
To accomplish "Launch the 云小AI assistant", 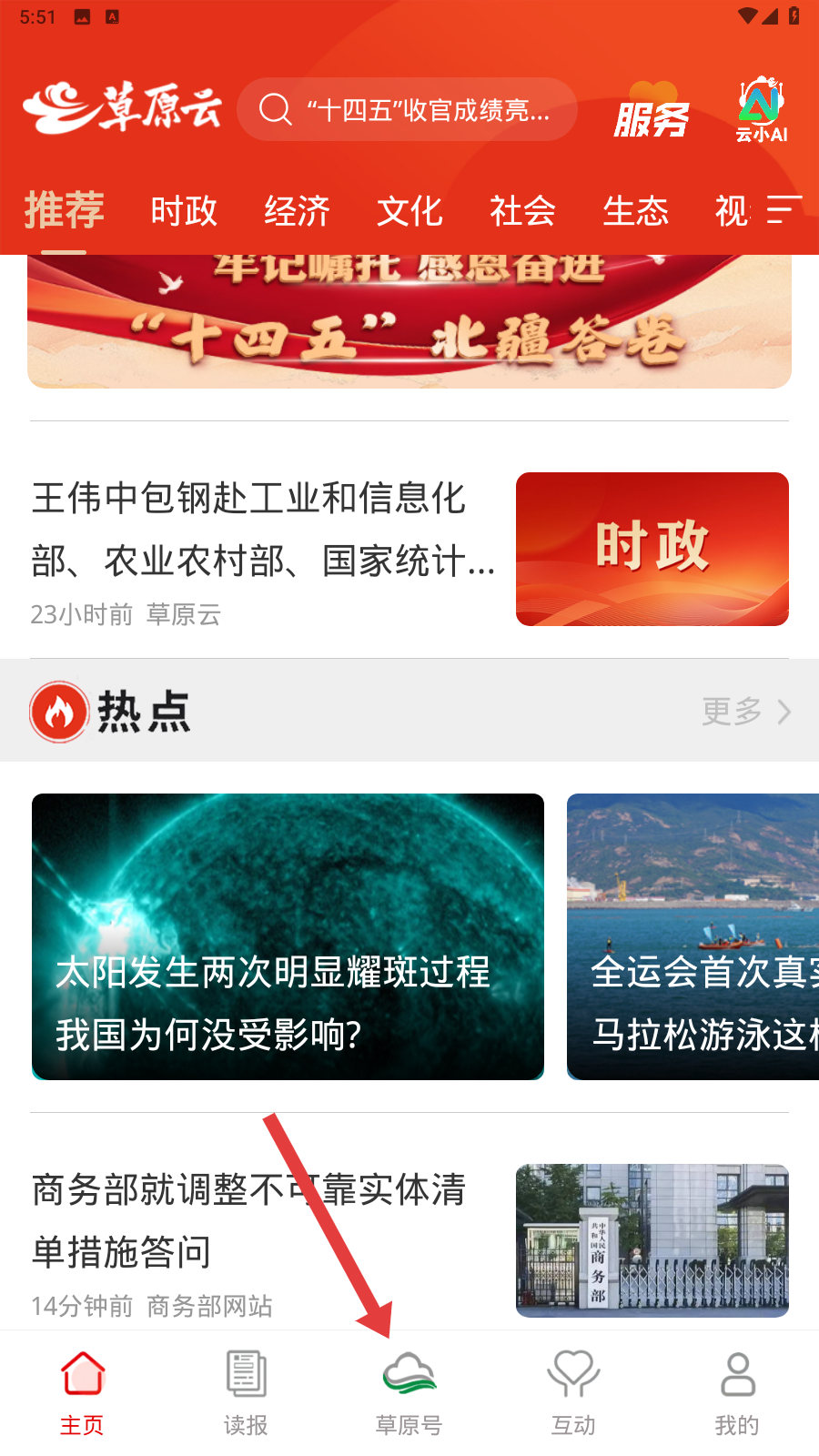I will 761,110.
